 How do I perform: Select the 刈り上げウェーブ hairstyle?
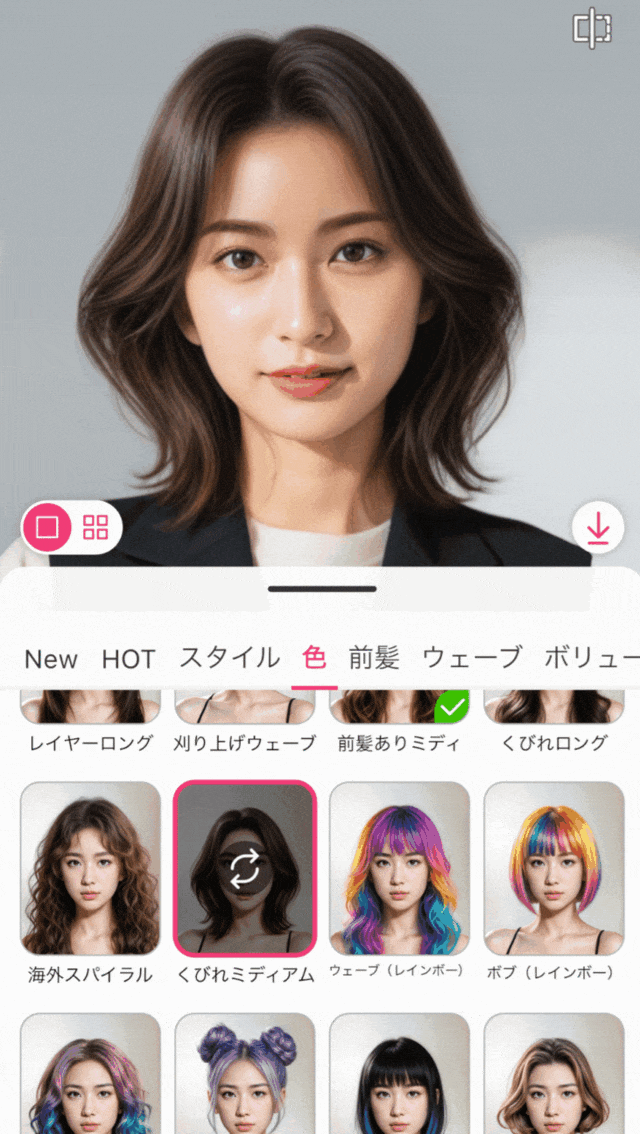[244, 709]
